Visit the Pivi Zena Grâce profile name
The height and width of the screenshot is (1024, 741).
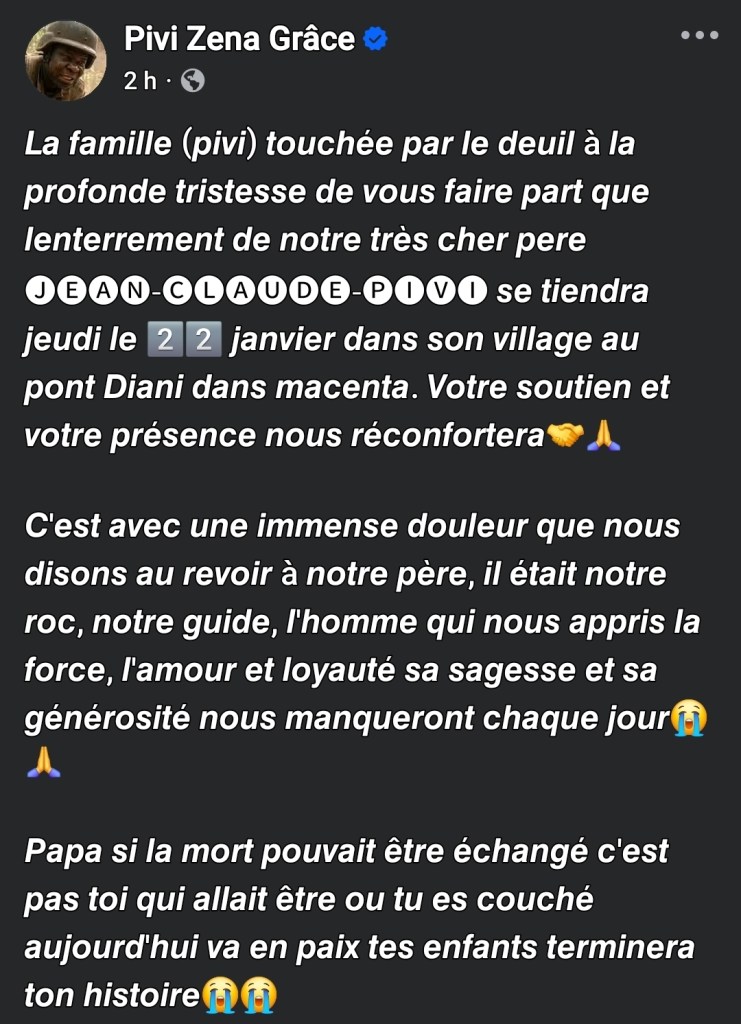[x=240, y=40]
